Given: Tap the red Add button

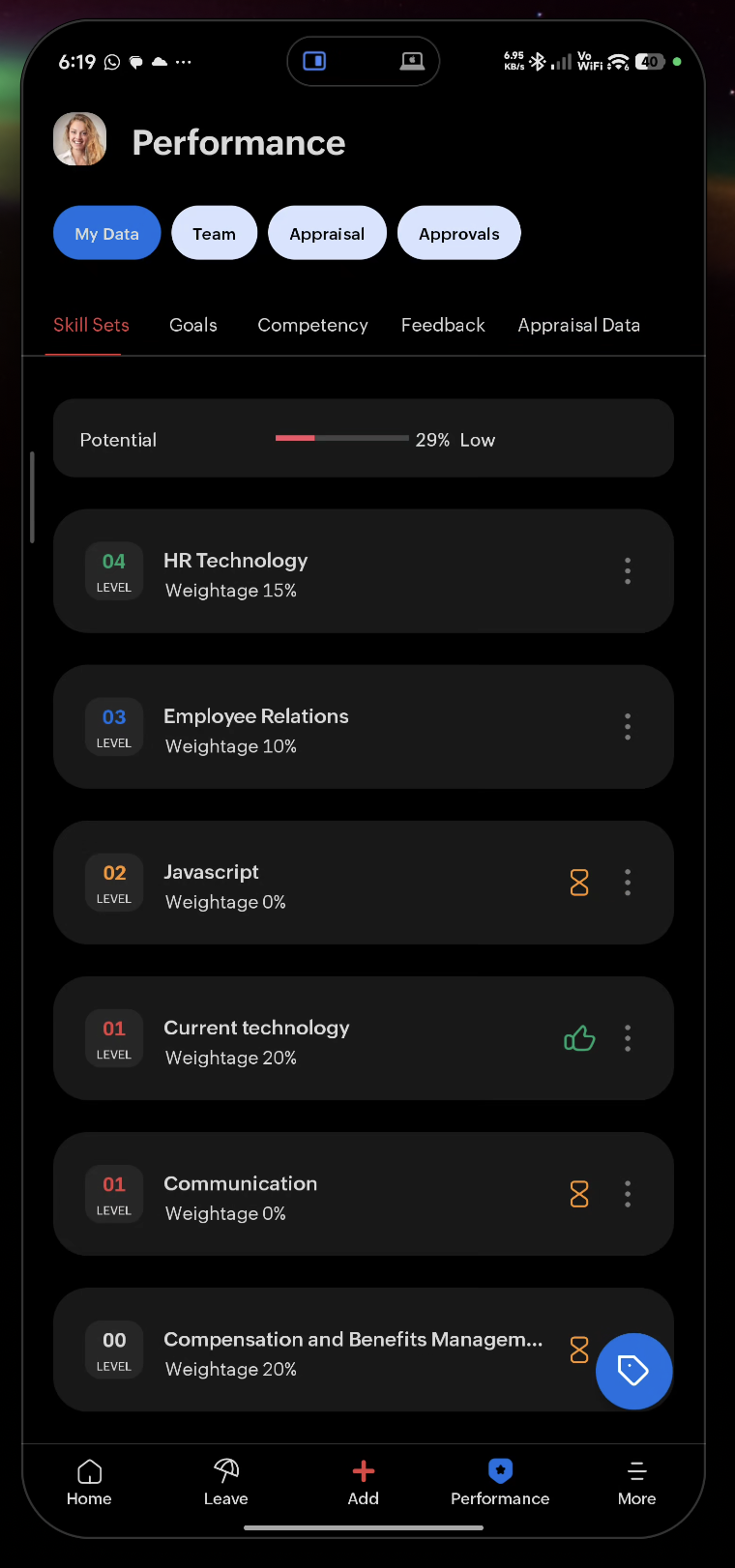Looking at the screenshot, I should coord(364,1482).
